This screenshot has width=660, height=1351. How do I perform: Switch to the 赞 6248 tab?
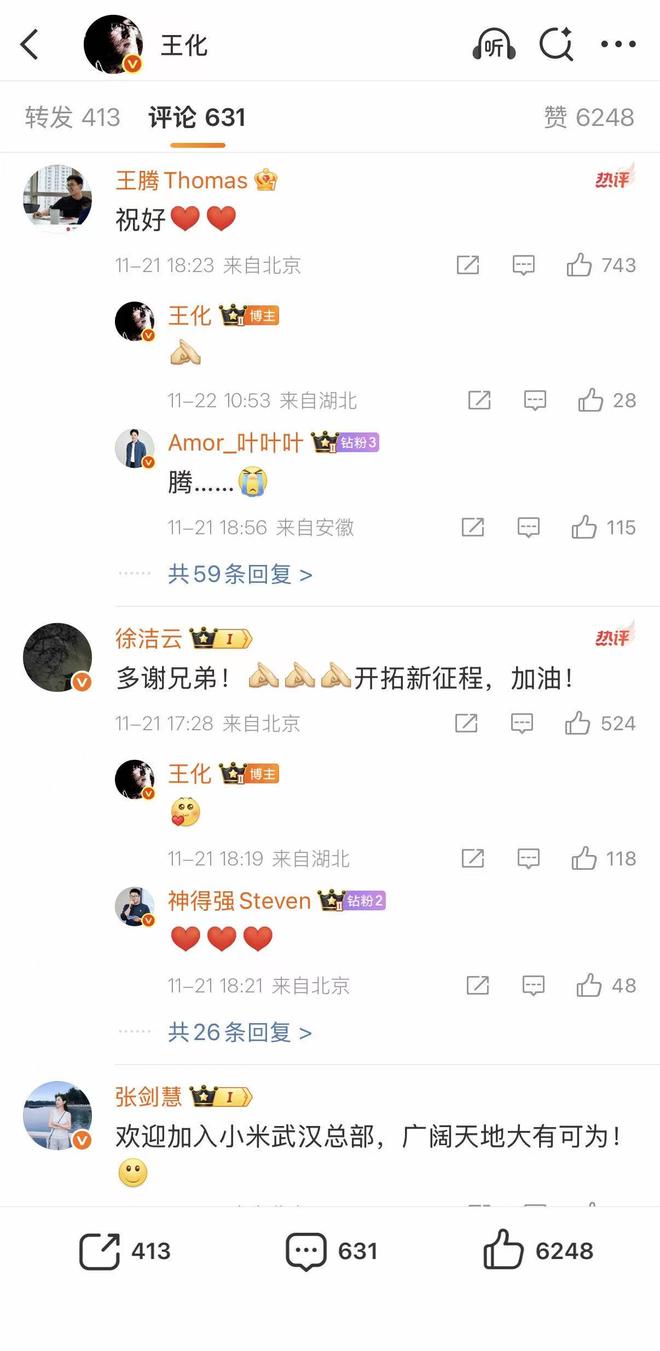tap(588, 117)
